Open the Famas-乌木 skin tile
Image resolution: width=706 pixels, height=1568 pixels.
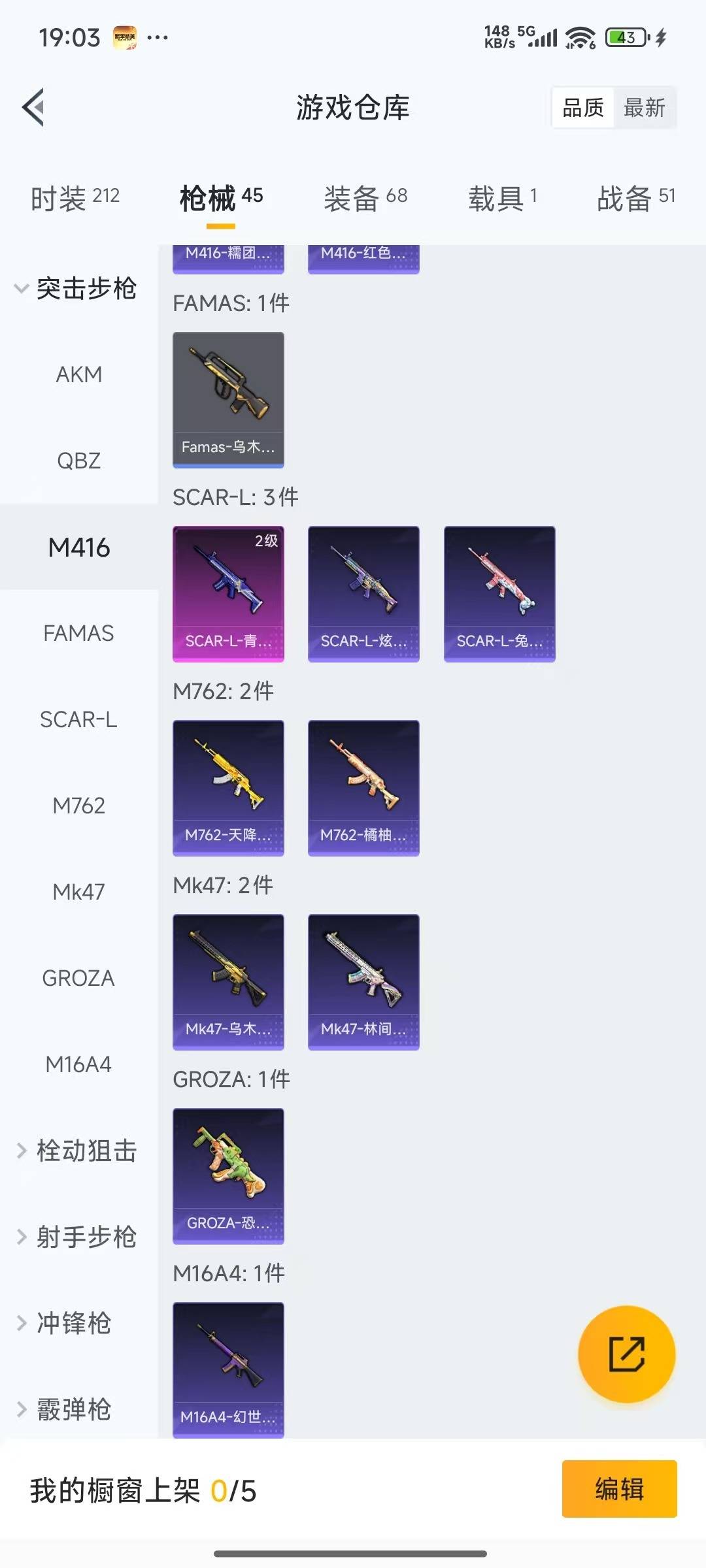pyautogui.click(x=228, y=400)
